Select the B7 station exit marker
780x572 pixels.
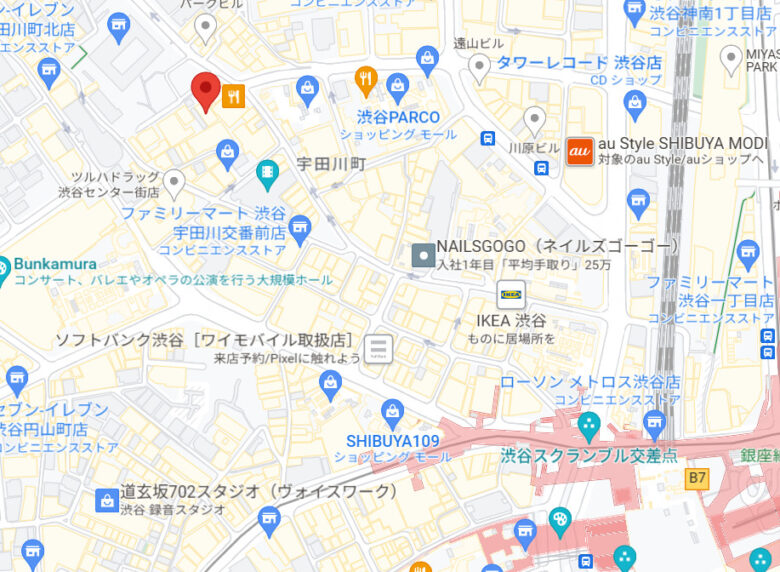pos(697,478)
